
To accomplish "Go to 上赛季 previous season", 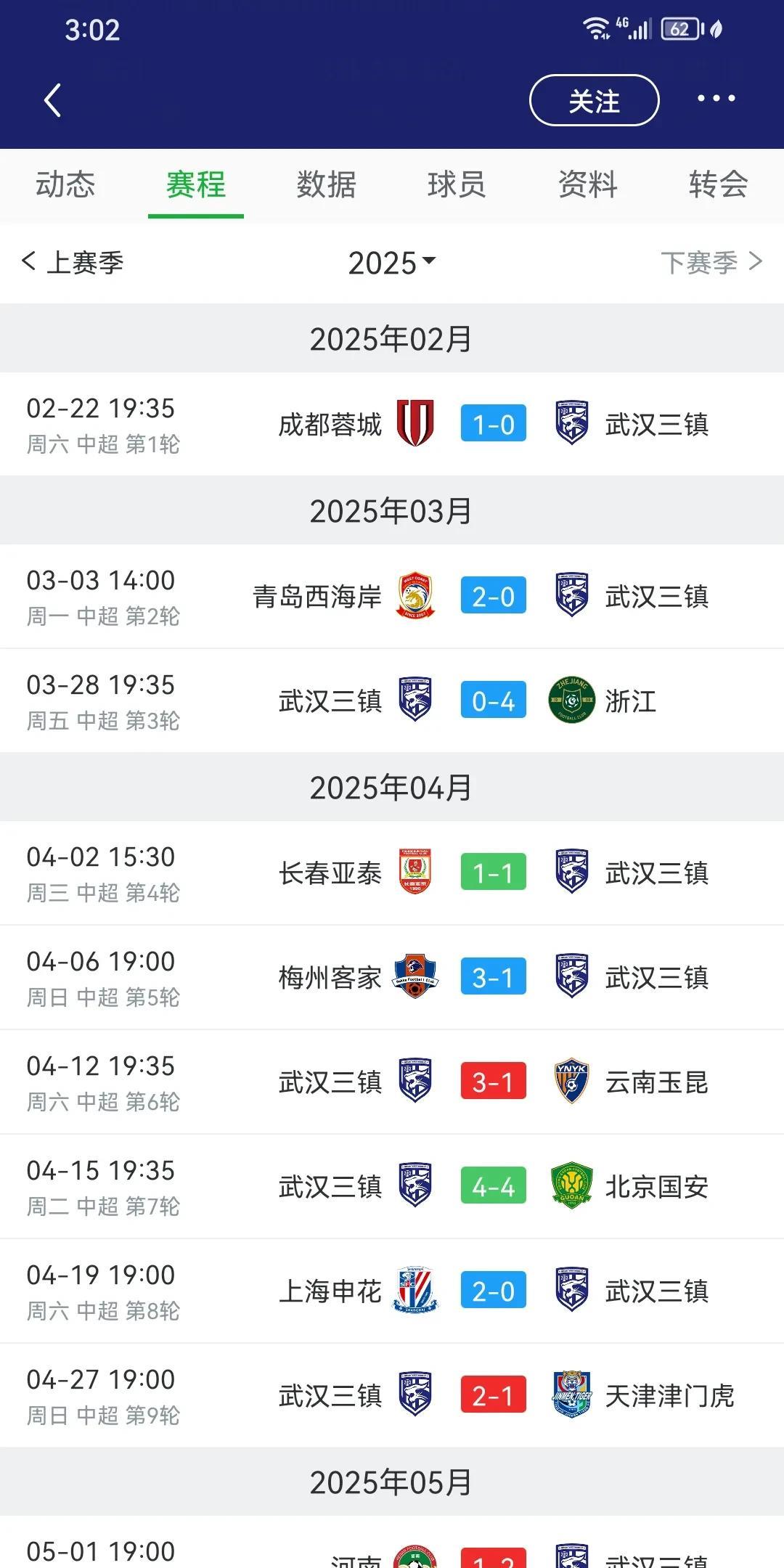I will 73,262.
